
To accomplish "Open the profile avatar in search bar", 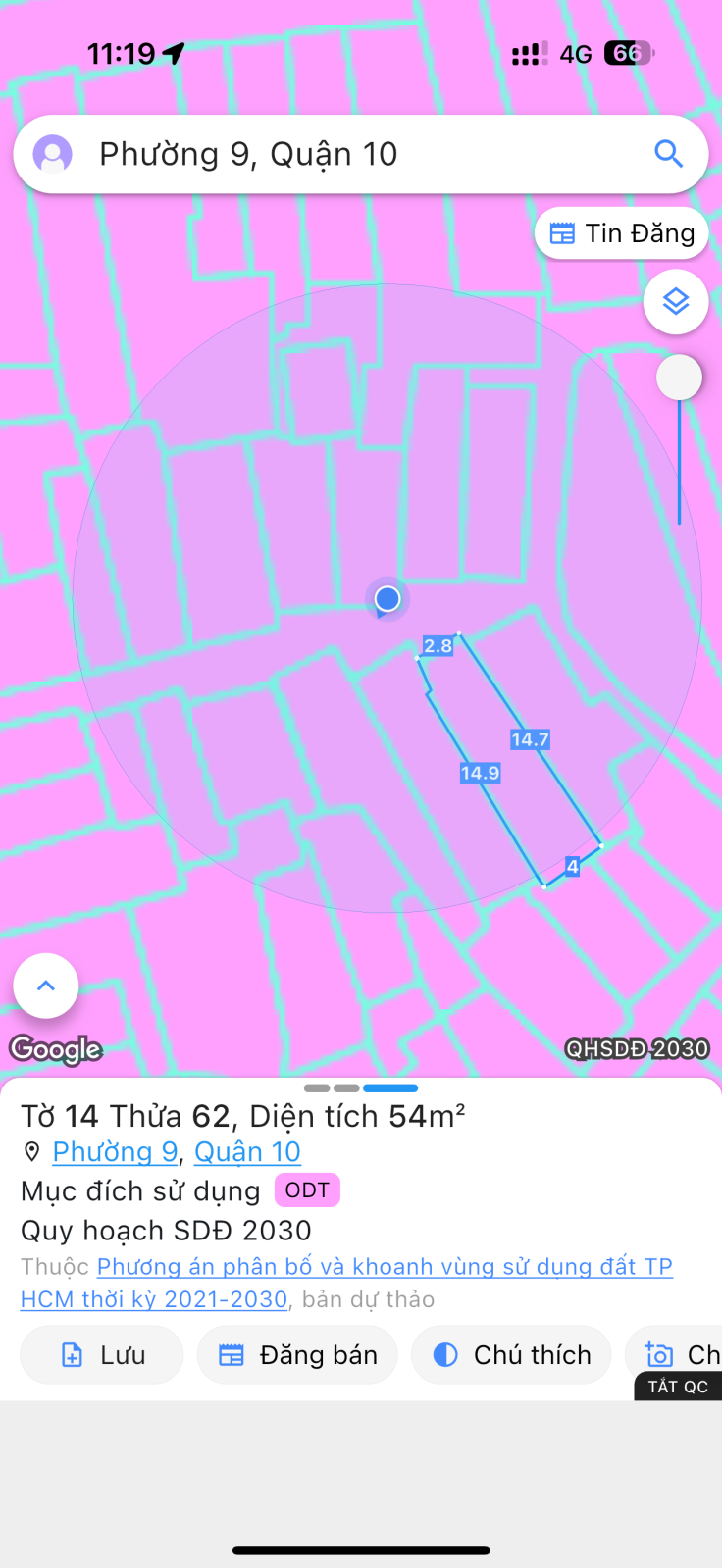I will click(x=53, y=154).
